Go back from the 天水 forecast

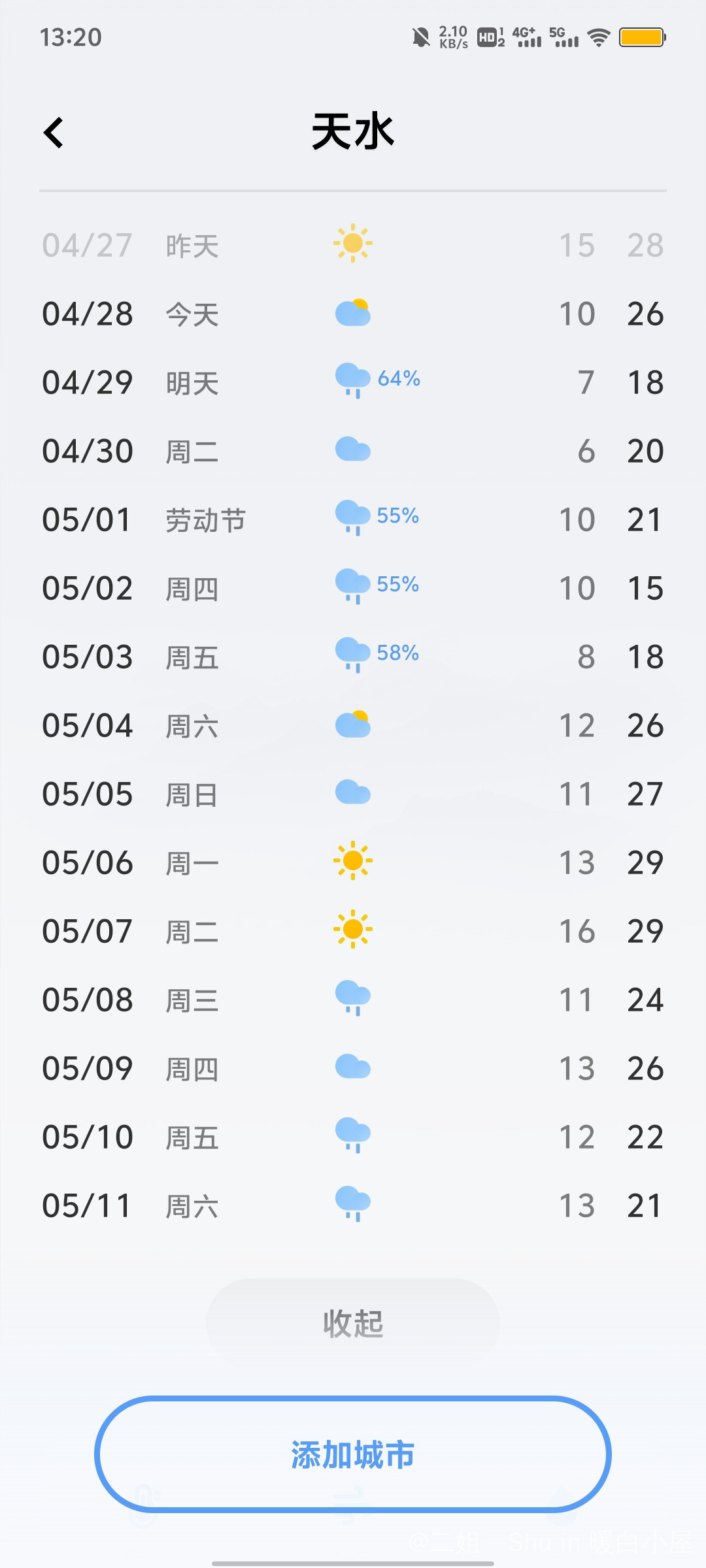(x=54, y=133)
